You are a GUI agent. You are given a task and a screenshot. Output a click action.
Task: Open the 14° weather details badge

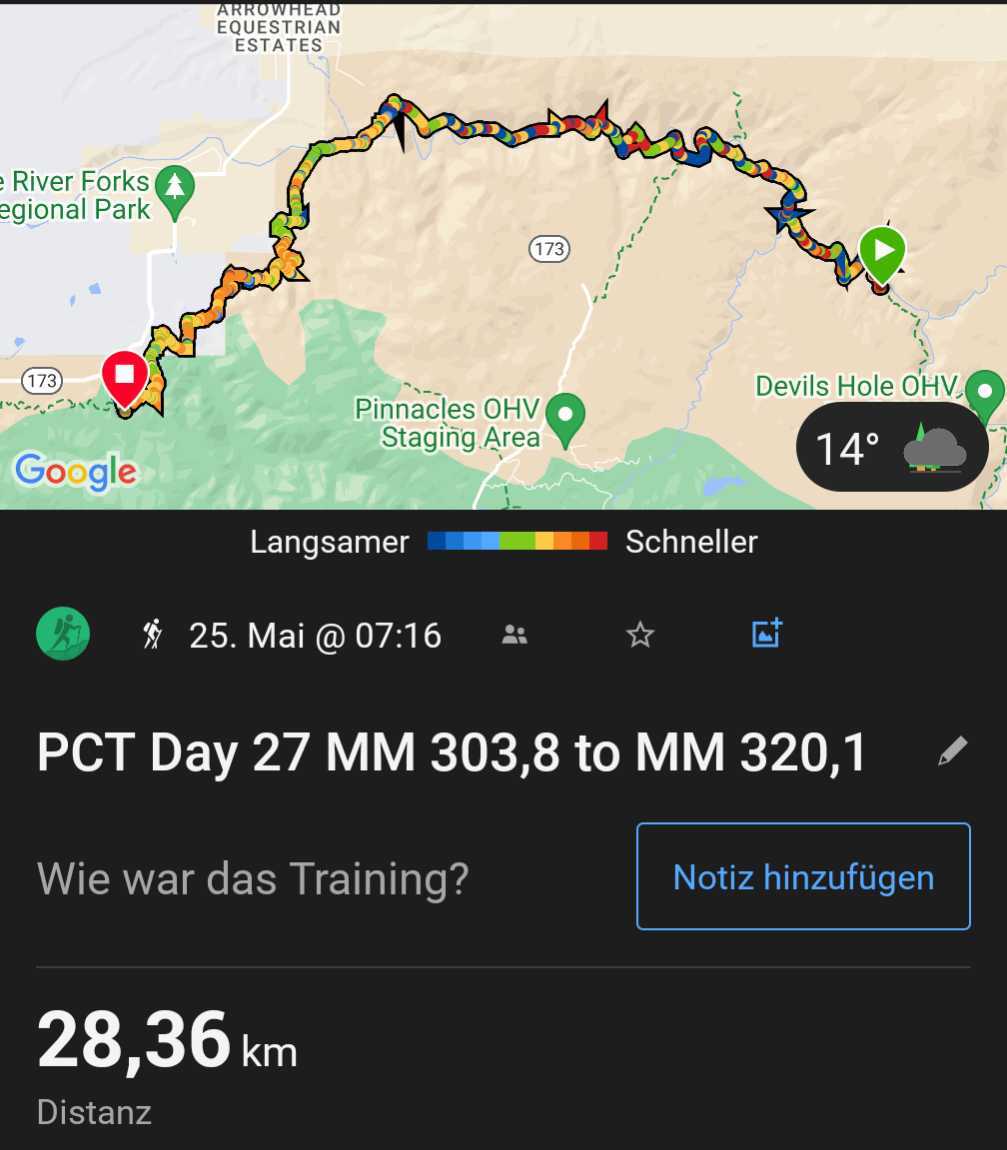tap(892, 448)
